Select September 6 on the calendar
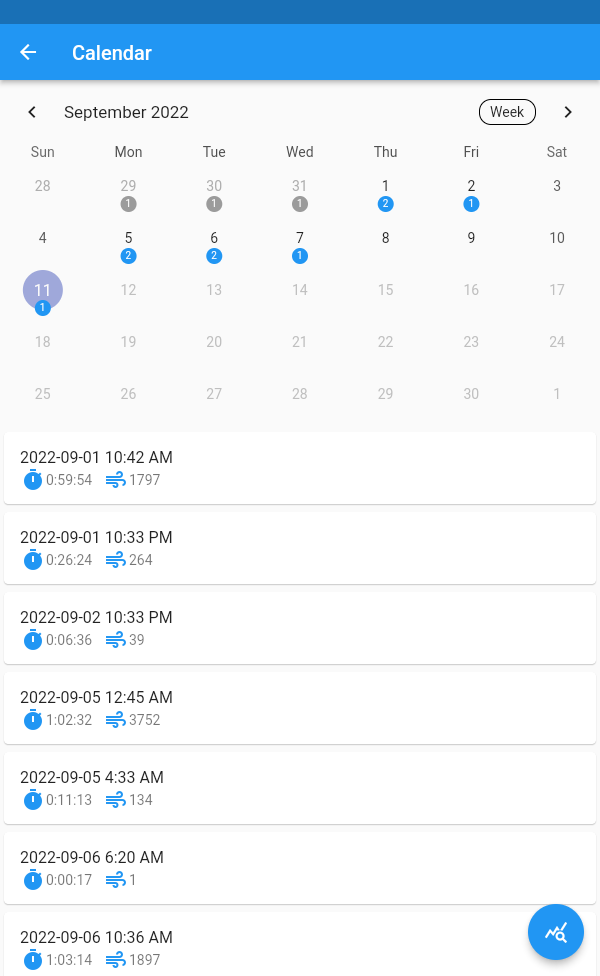The width and height of the screenshot is (600, 976). pos(214,246)
